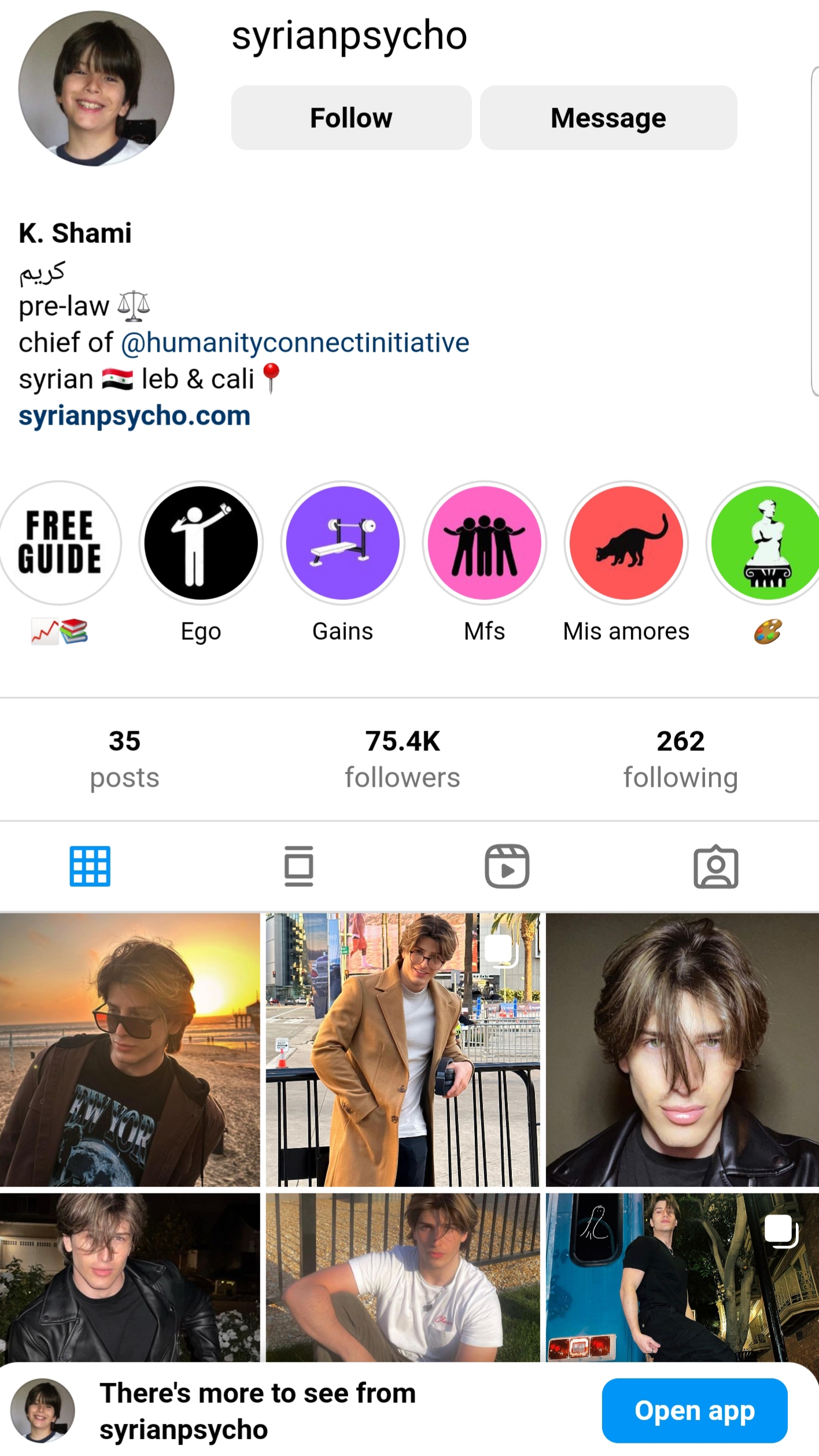This screenshot has height=1456, width=819.
Task: Open the FREE GUIDE story highlight
Action: click(x=59, y=543)
